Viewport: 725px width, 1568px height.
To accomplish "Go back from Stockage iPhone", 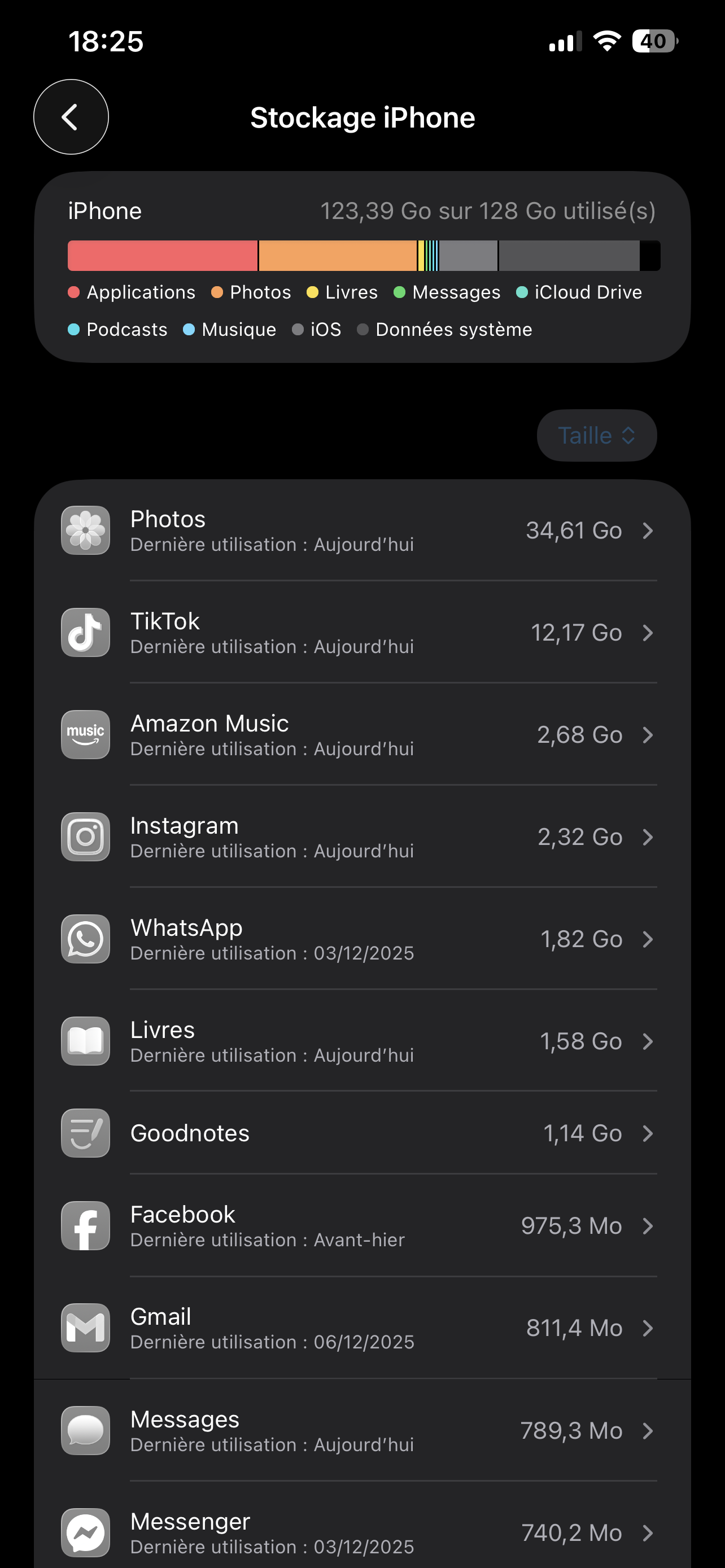I will 71,117.
